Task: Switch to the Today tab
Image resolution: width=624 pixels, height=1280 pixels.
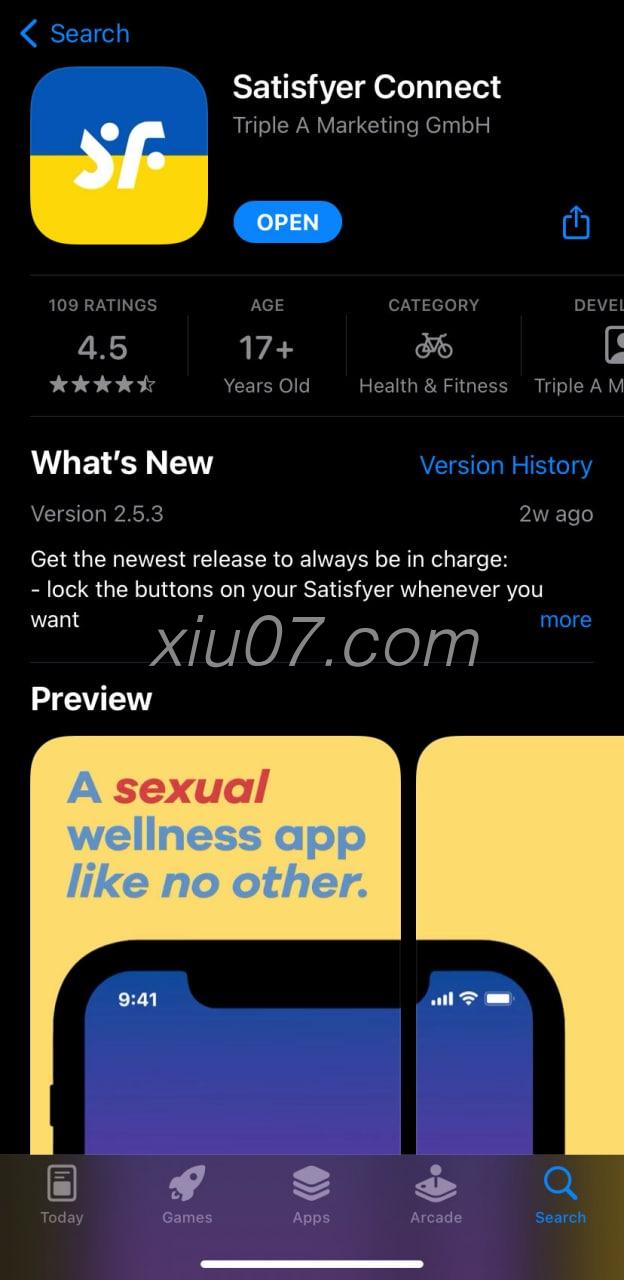Action: coord(62,1195)
